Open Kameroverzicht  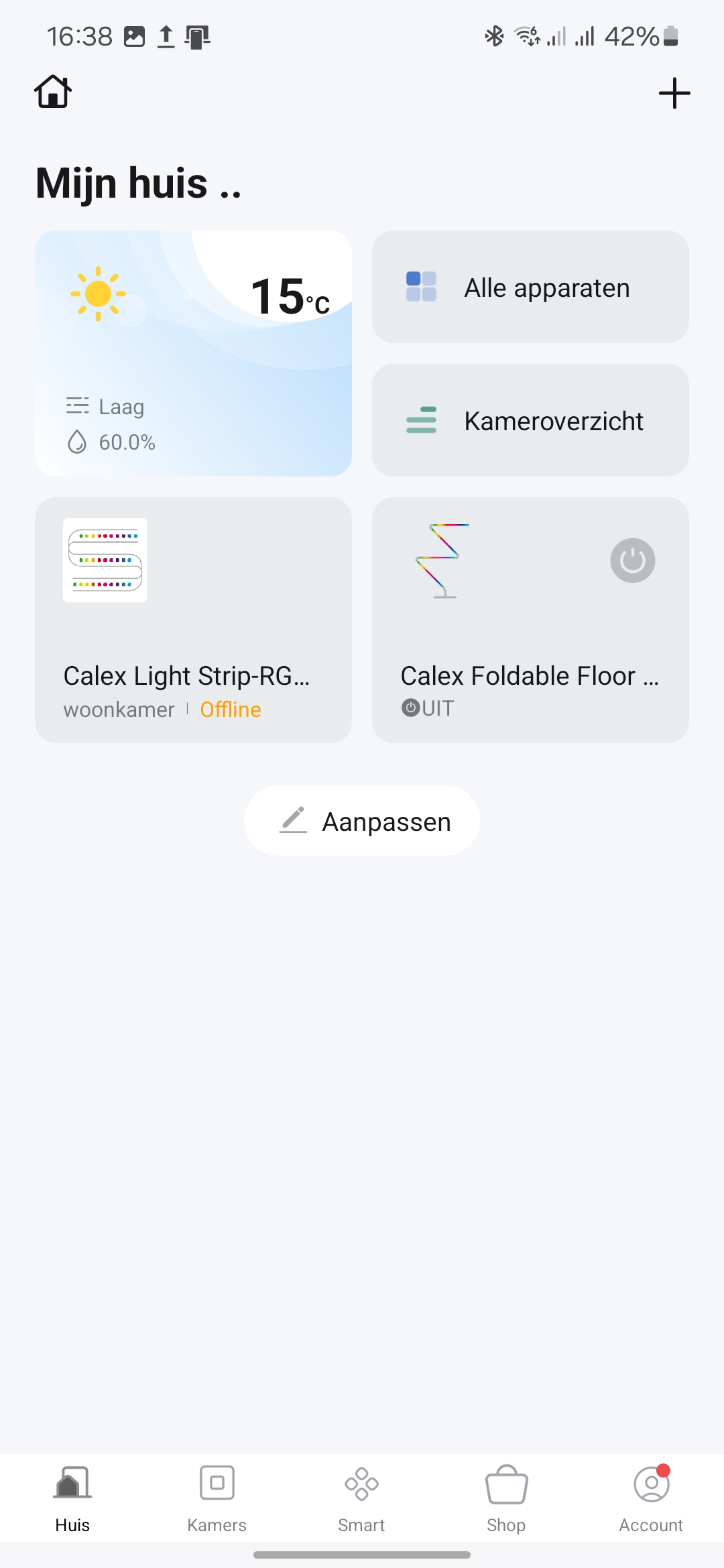click(x=530, y=420)
